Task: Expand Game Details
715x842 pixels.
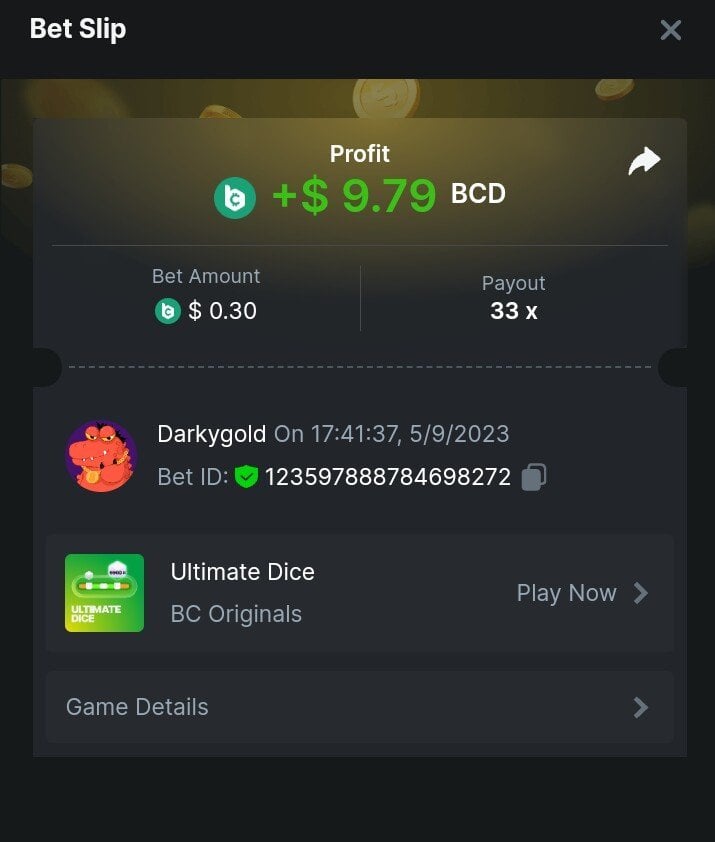Action: coord(359,707)
